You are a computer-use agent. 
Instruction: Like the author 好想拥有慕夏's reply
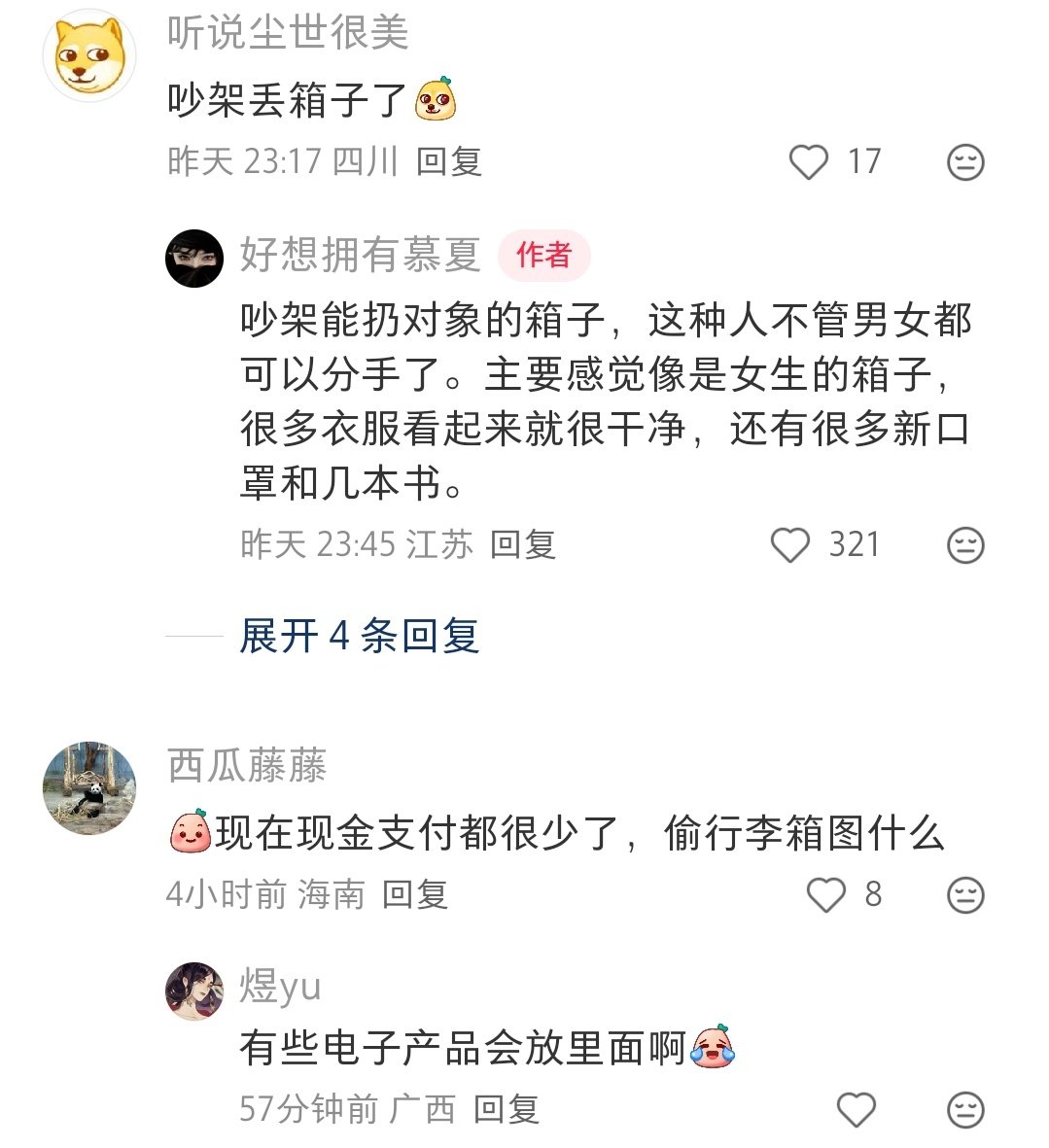click(789, 544)
